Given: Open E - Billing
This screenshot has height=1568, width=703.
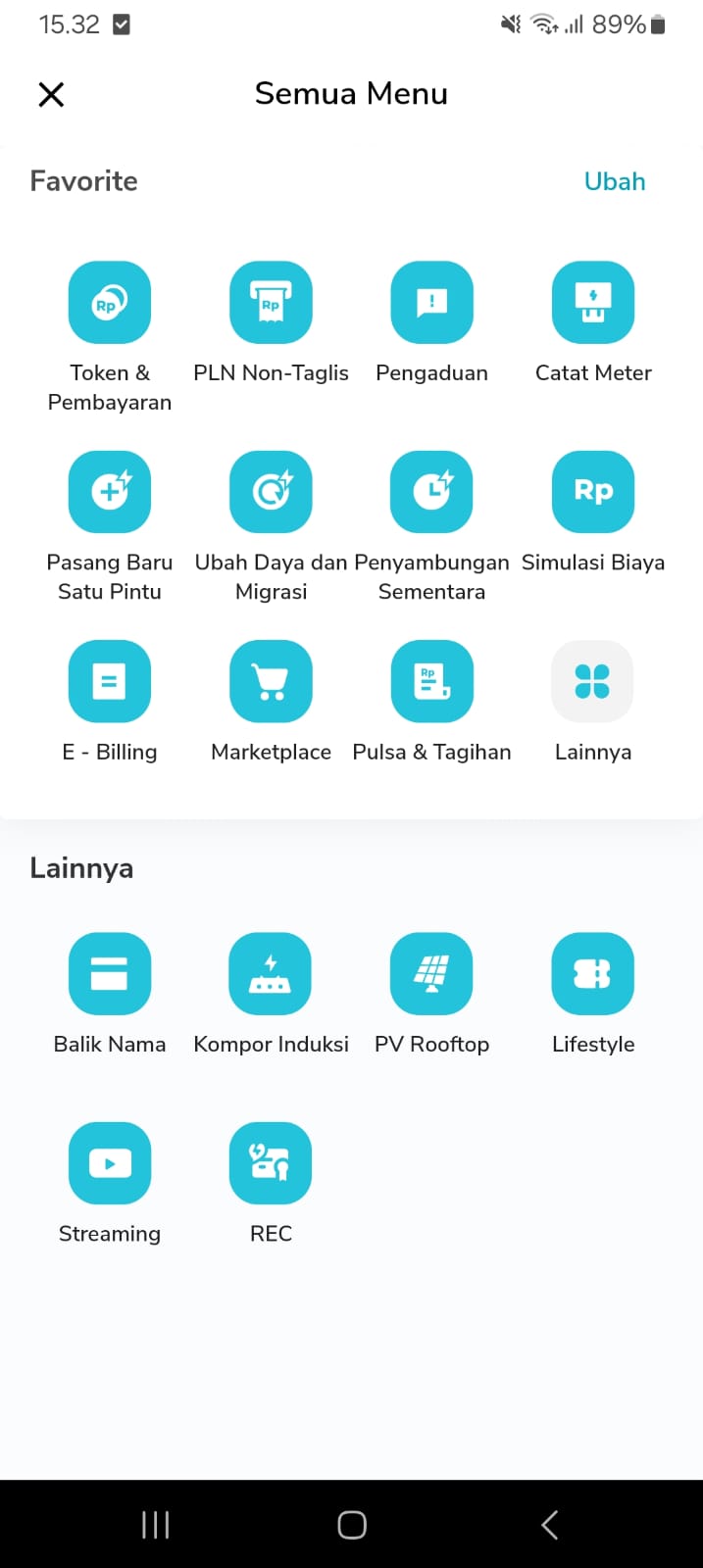Looking at the screenshot, I should (110, 681).
